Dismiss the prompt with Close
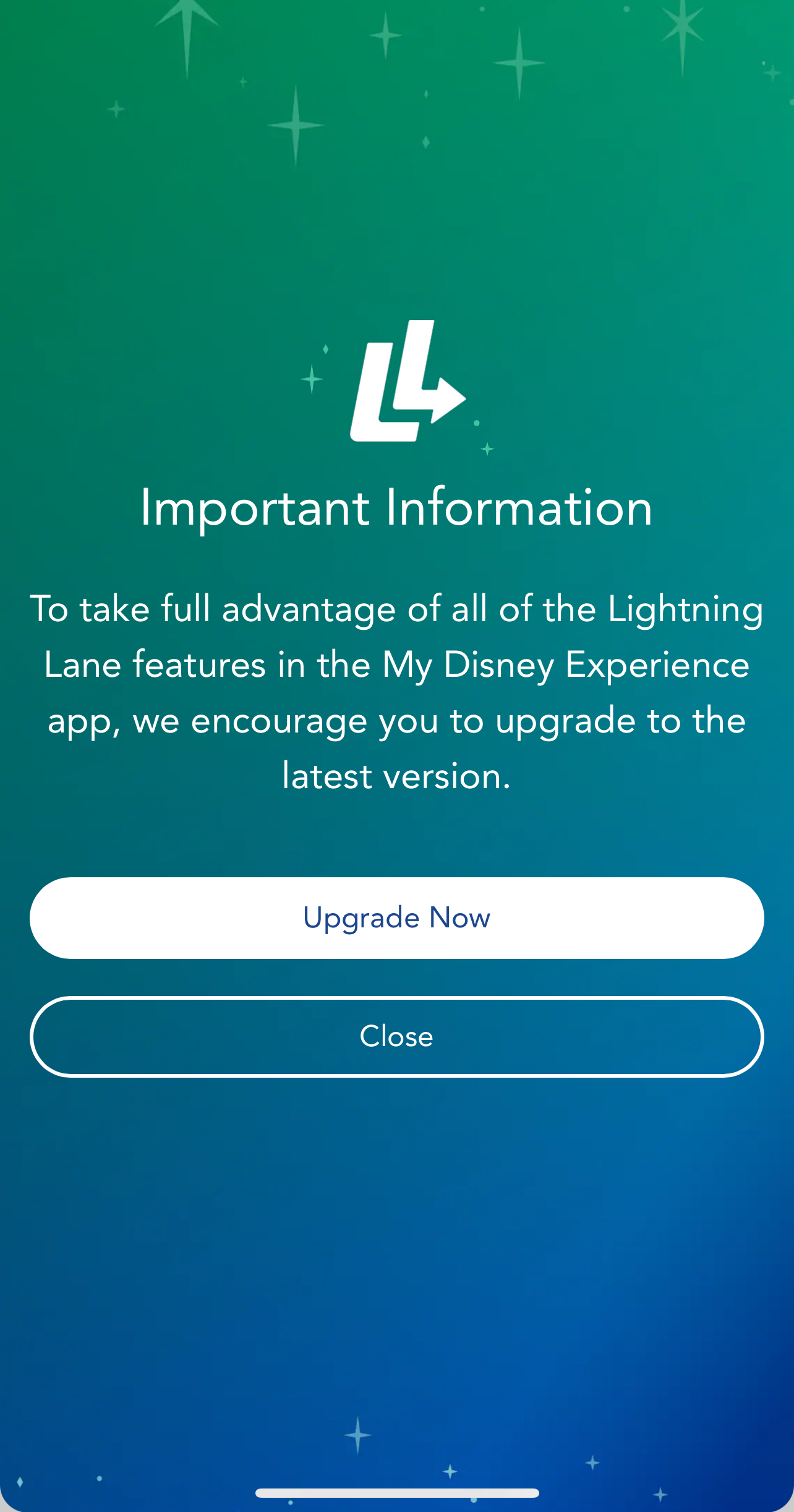This screenshot has width=794, height=1512. coord(396,1036)
